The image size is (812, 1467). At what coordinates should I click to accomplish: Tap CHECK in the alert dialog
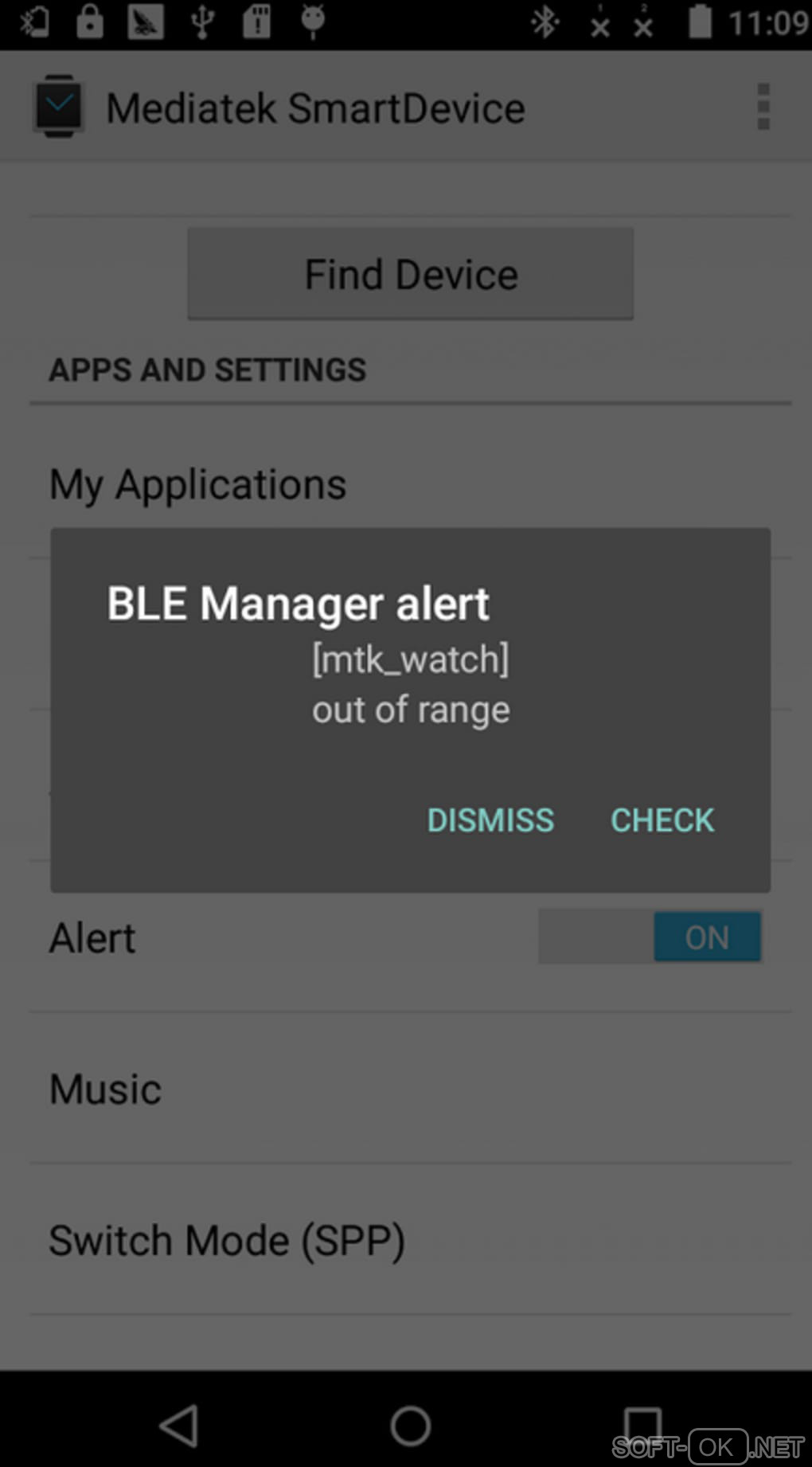pyautogui.click(x=662, y=820)
